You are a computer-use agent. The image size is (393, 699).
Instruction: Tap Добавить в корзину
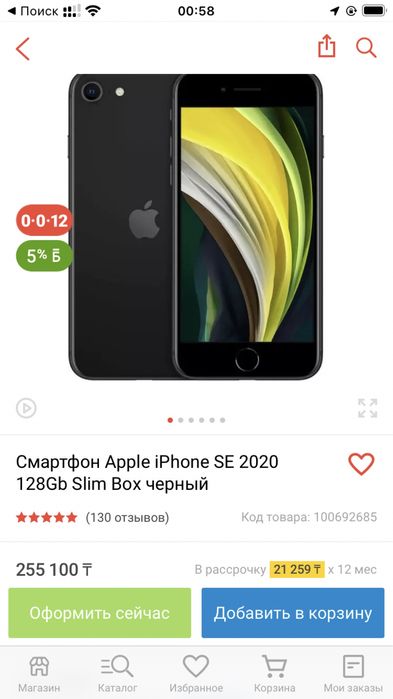coord(293,613)
